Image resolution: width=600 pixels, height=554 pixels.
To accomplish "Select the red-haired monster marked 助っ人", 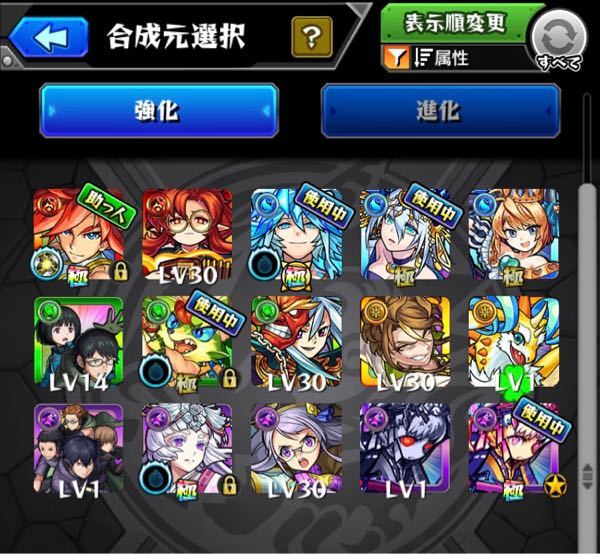I will point(78,234).
